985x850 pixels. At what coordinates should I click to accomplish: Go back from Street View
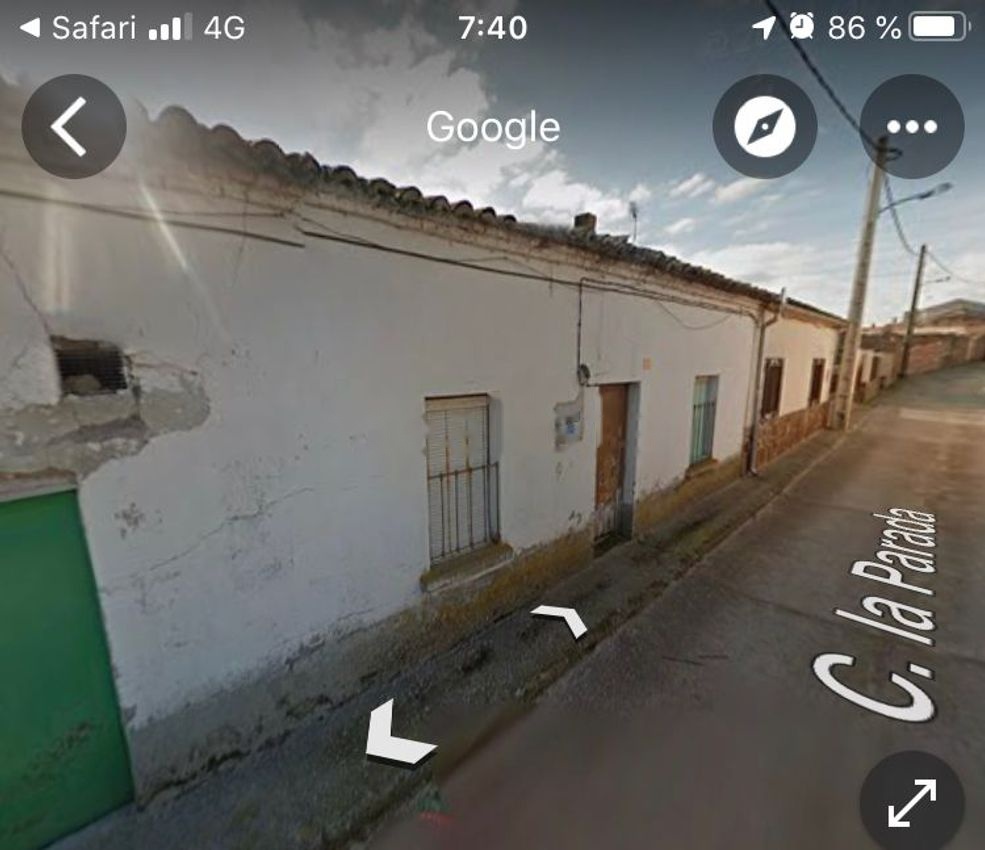[x=73, y=127]
